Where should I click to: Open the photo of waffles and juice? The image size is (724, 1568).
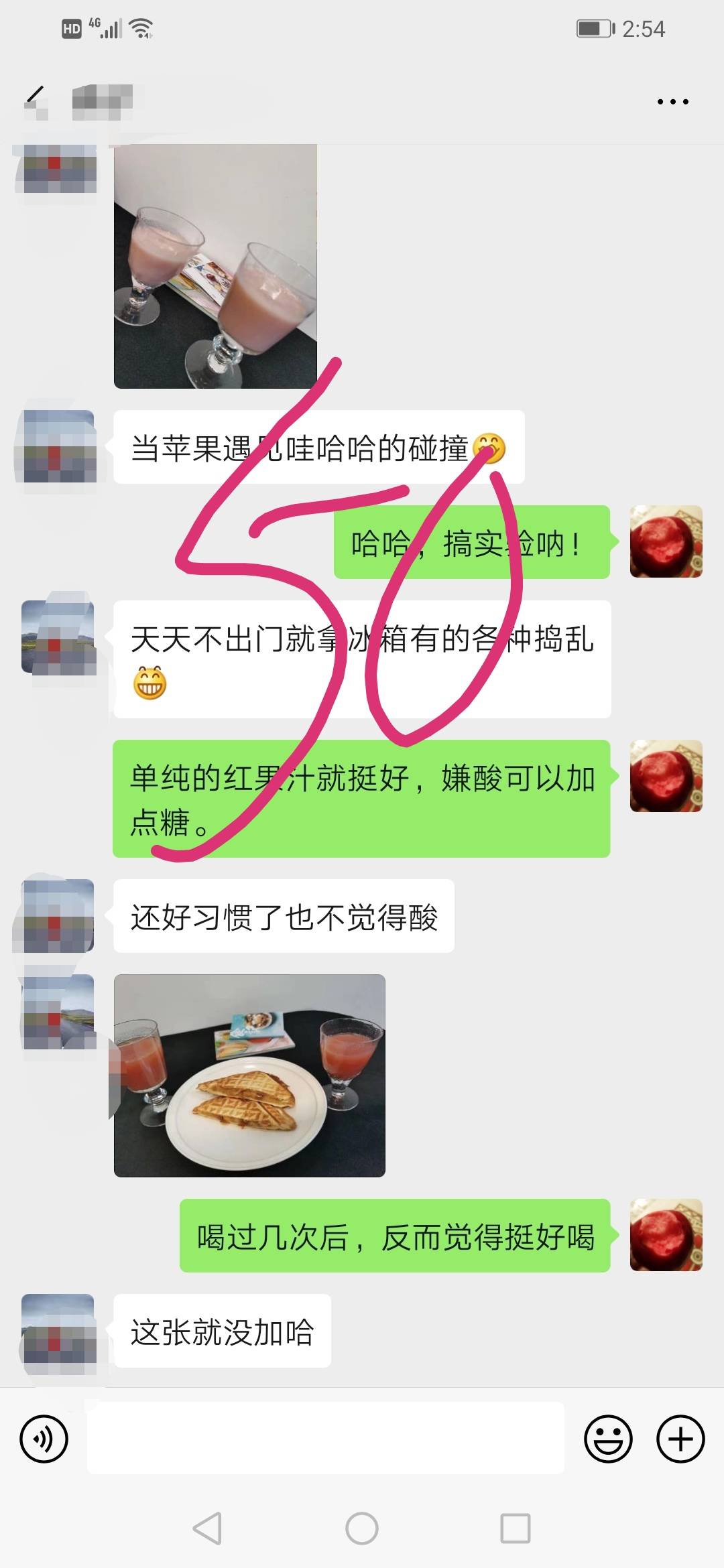[249, 1075]
